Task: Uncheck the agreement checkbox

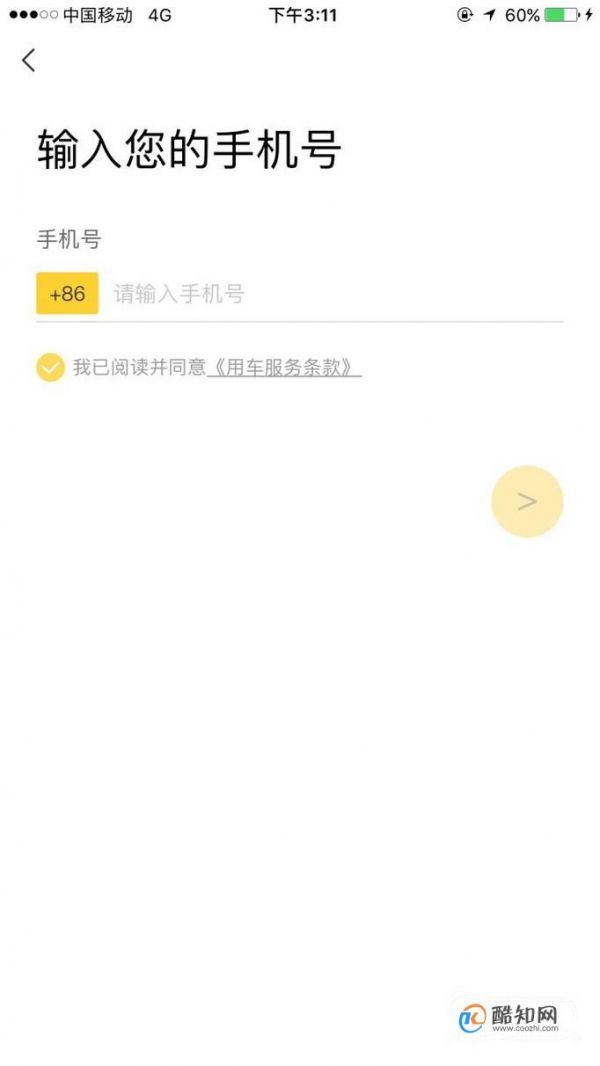Action: 50,368
